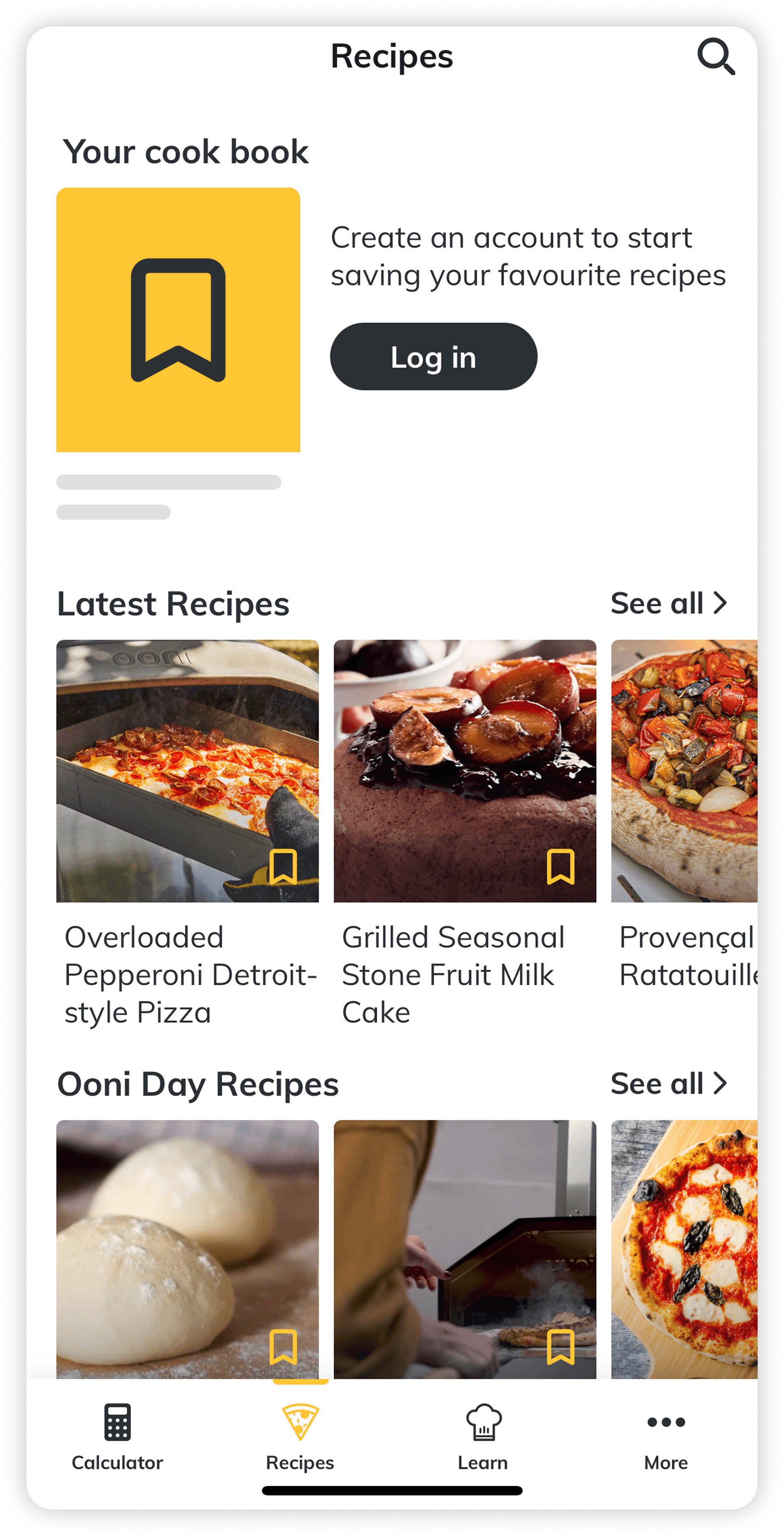The image size is (784, 1536).
Task: Go to the Learn tab
Action: click(483, 1438)
